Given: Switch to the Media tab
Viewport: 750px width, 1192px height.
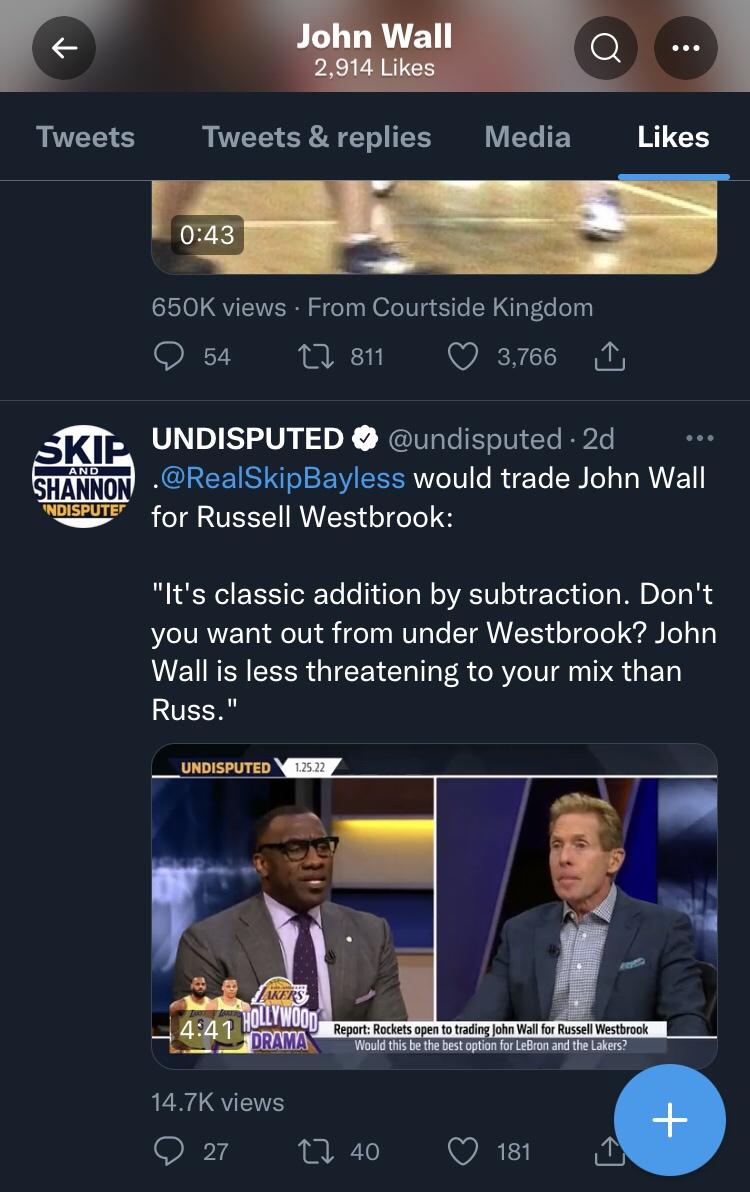Looking at the screenshot, I should (527, 137).
